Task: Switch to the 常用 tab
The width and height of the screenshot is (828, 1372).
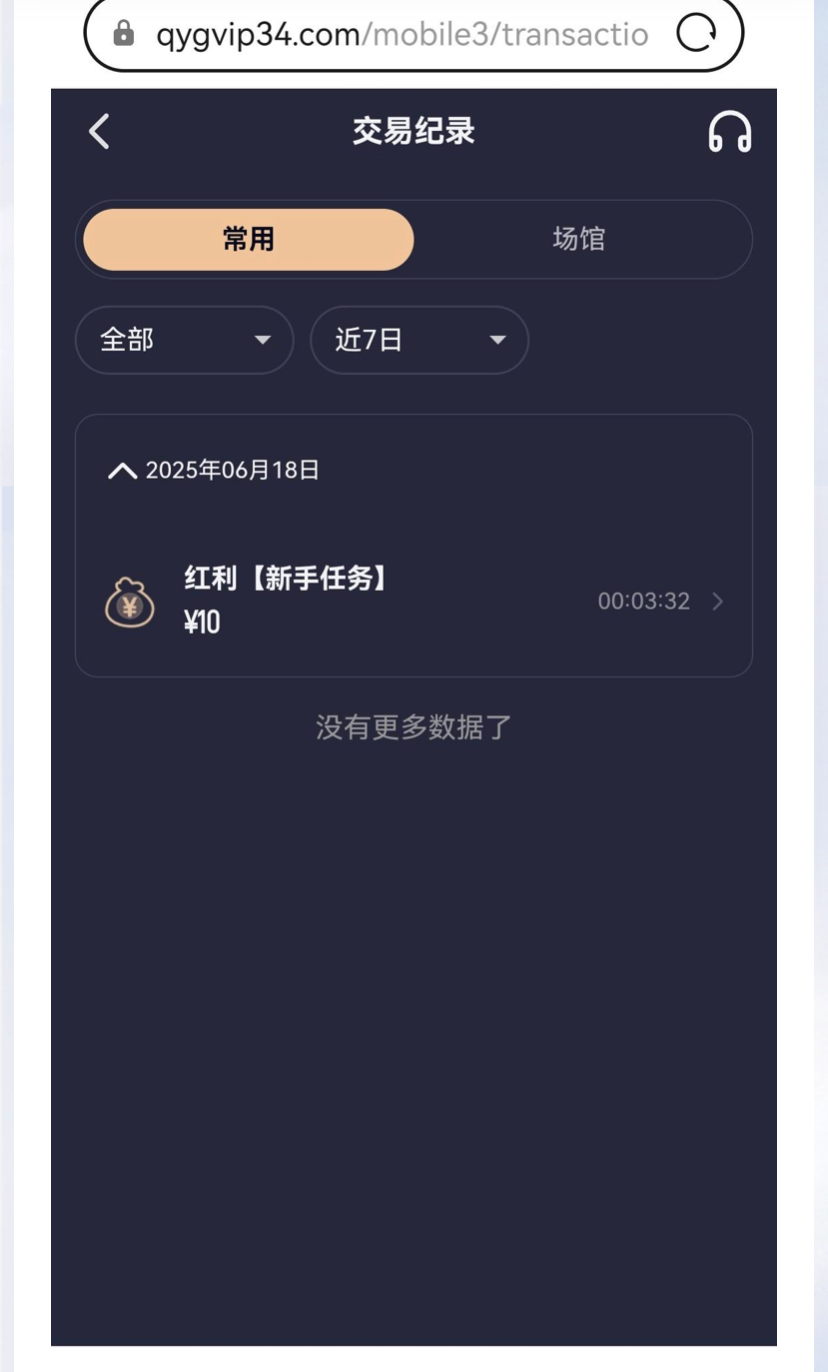Action: 248,240
